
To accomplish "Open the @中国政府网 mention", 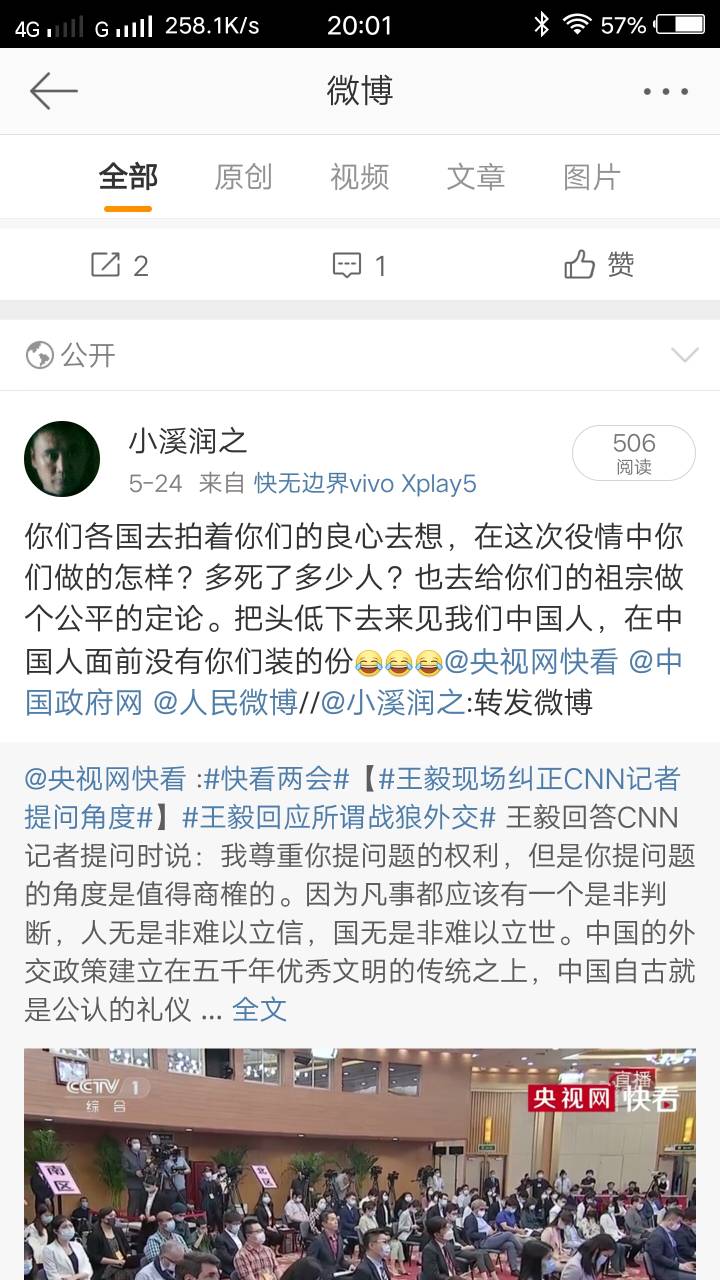I will pyautogui.click(x=354, y=681).
